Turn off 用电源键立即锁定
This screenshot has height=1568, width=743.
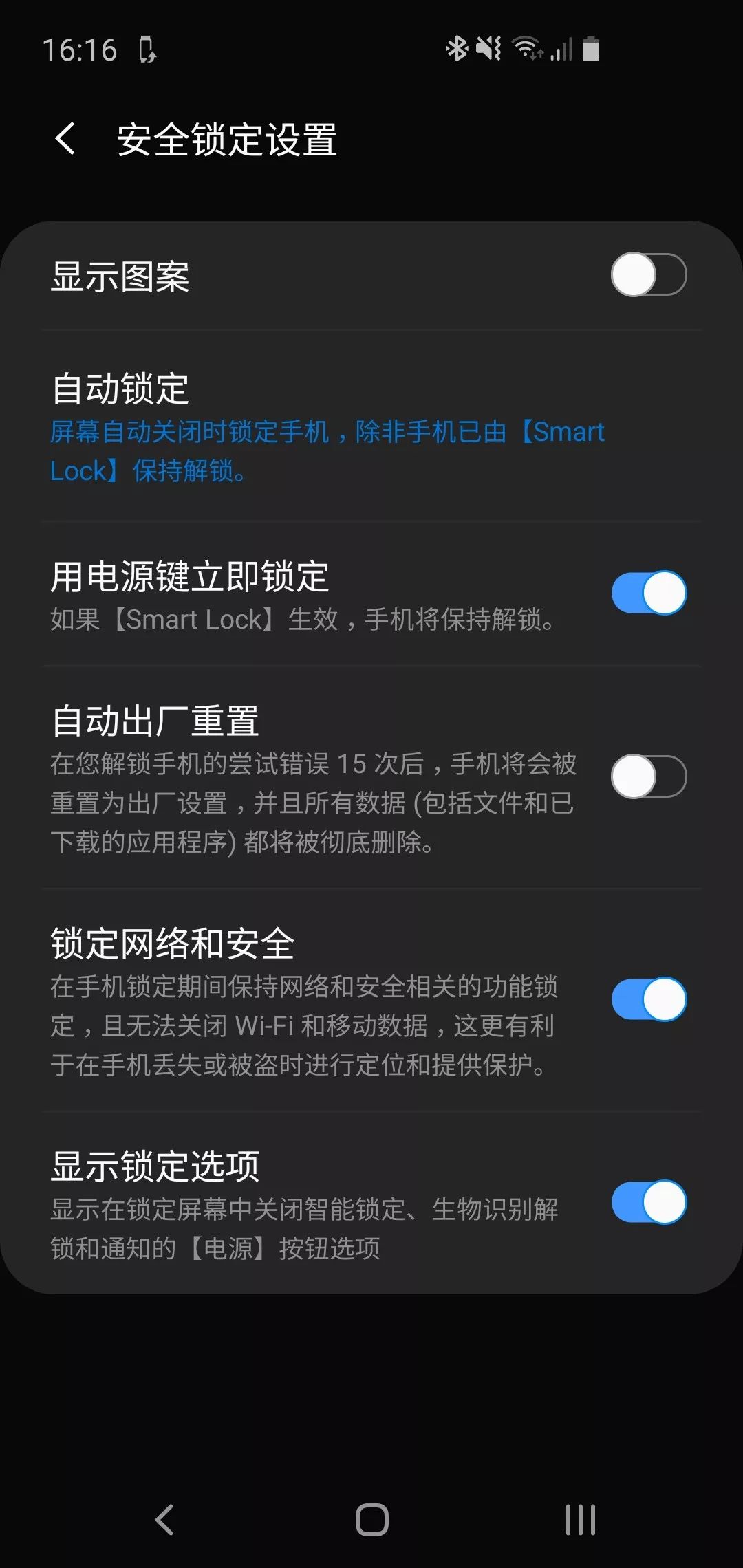(x=648, y=593)
